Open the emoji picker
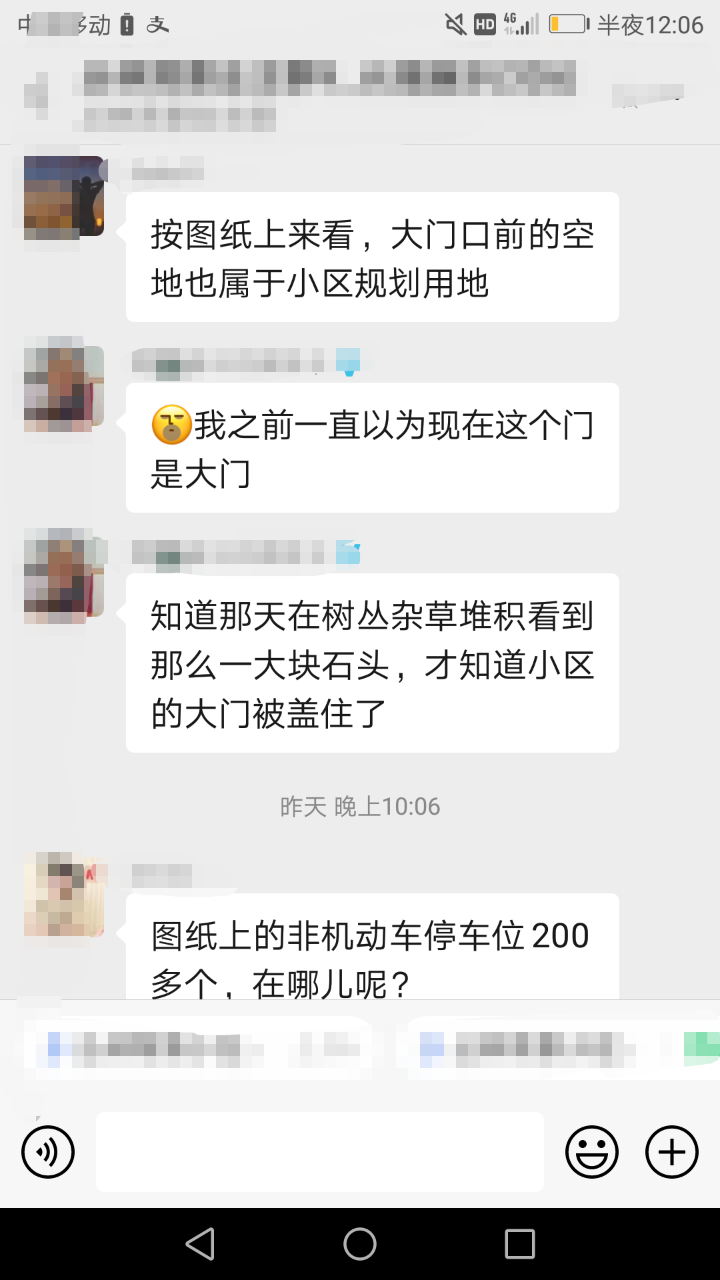Viewport: 720px width, 1280px height. [x=592, y=1152]
